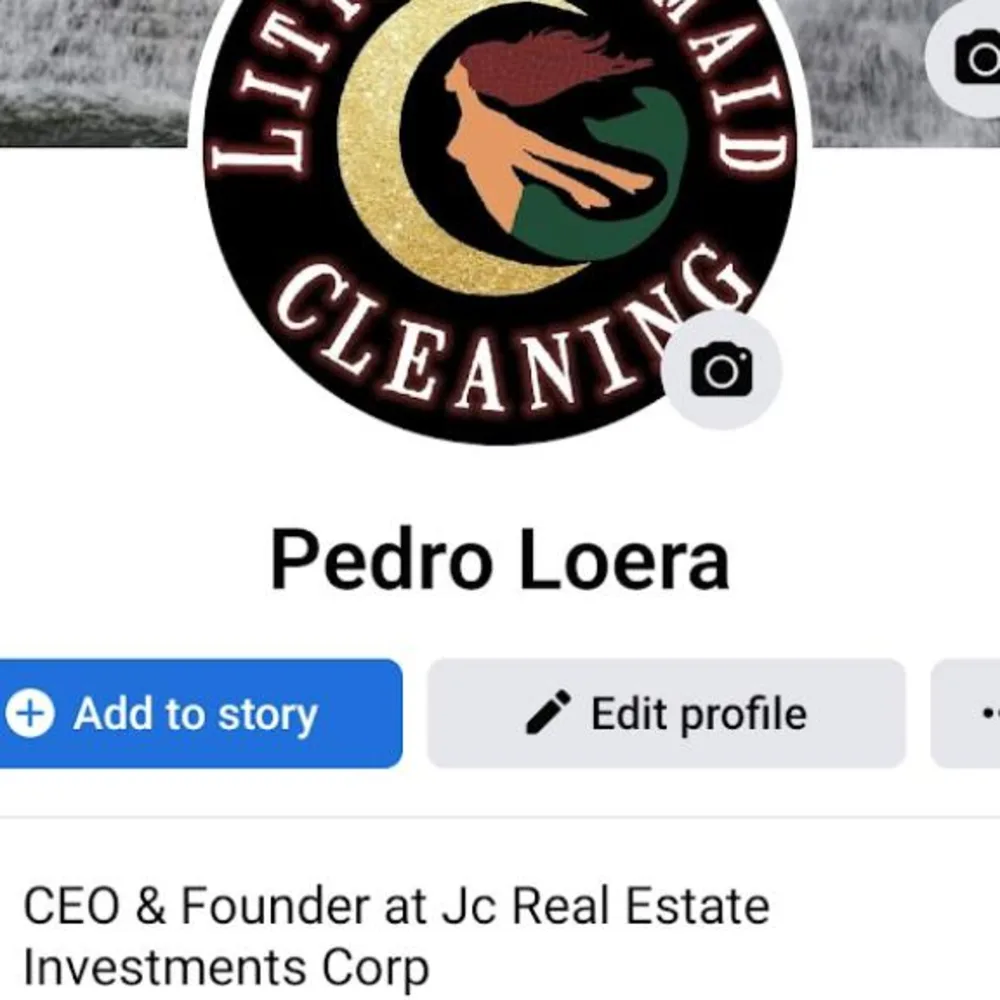Change the cover photo with the camera icon

968,55
